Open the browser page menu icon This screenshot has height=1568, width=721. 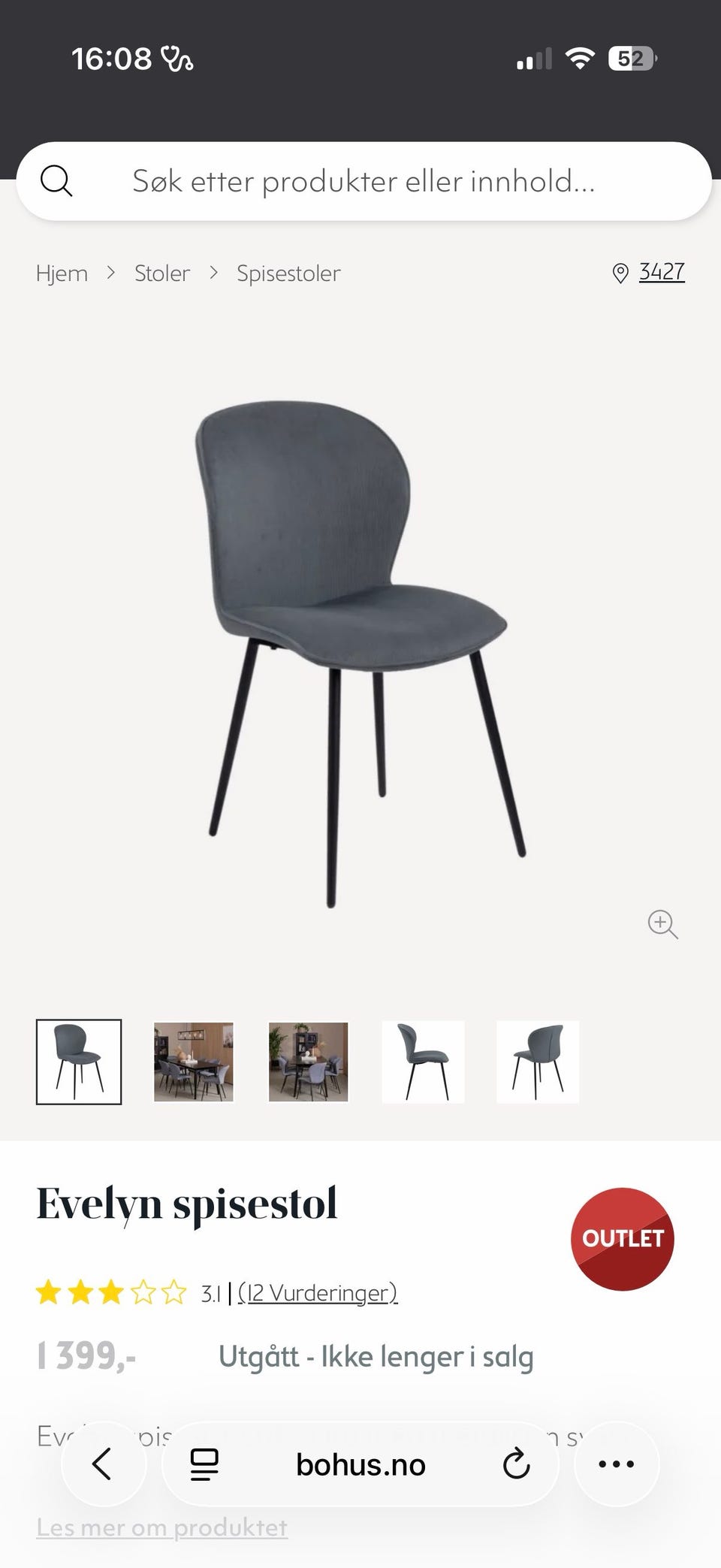coord(204,1464)
